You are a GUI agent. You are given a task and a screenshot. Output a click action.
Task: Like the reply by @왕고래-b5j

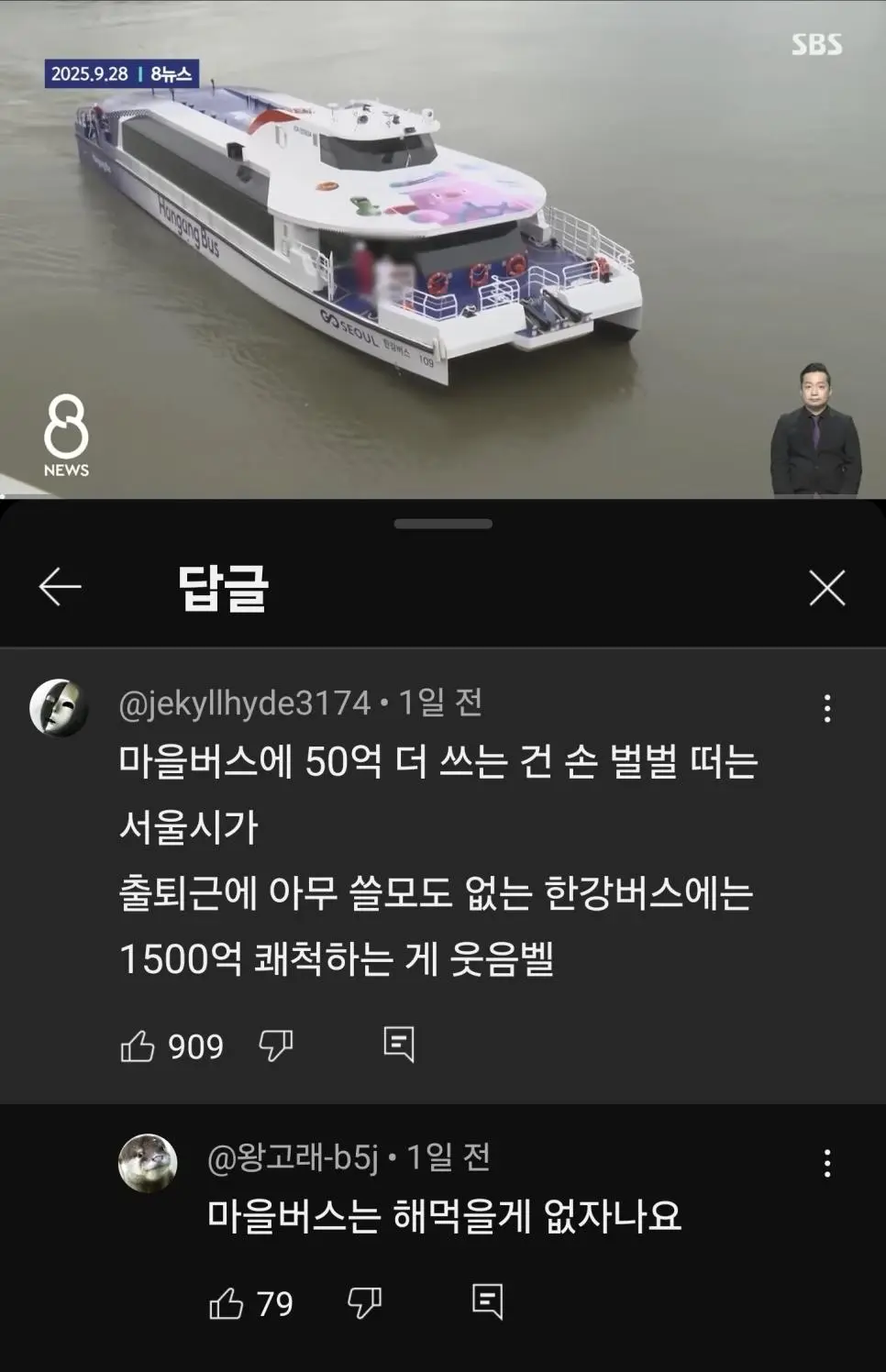click(x=227, y=1303)
